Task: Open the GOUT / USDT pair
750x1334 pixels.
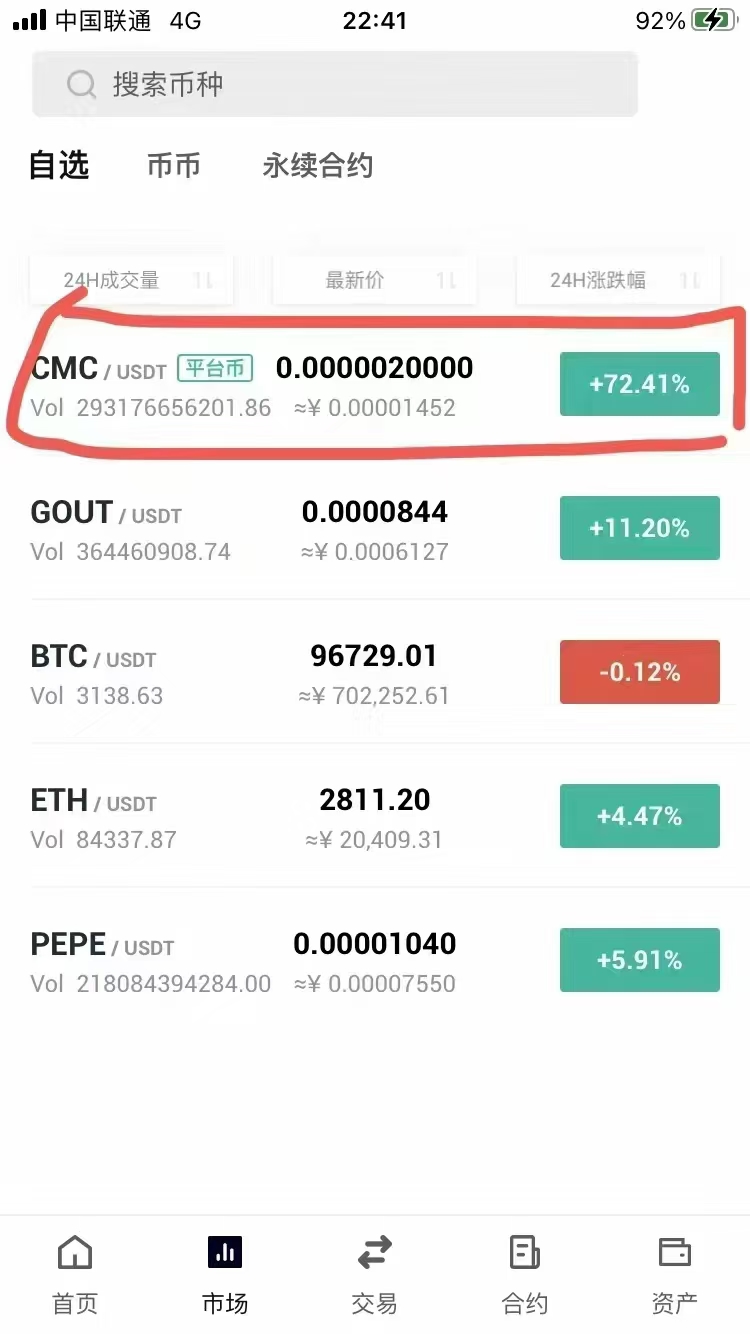Action: tap(375, 528)
